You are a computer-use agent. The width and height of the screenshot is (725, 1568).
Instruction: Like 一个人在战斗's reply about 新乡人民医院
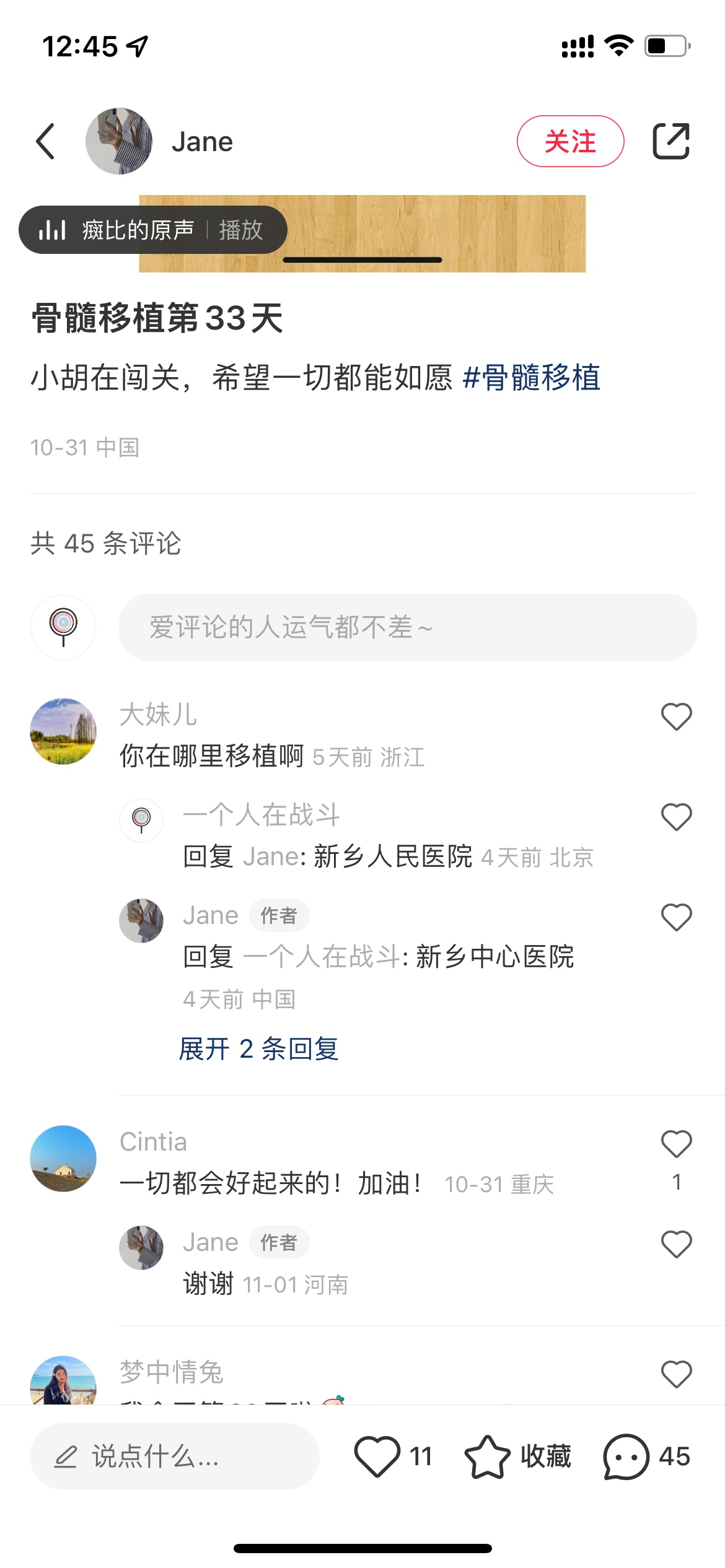(x=676, y=817)
